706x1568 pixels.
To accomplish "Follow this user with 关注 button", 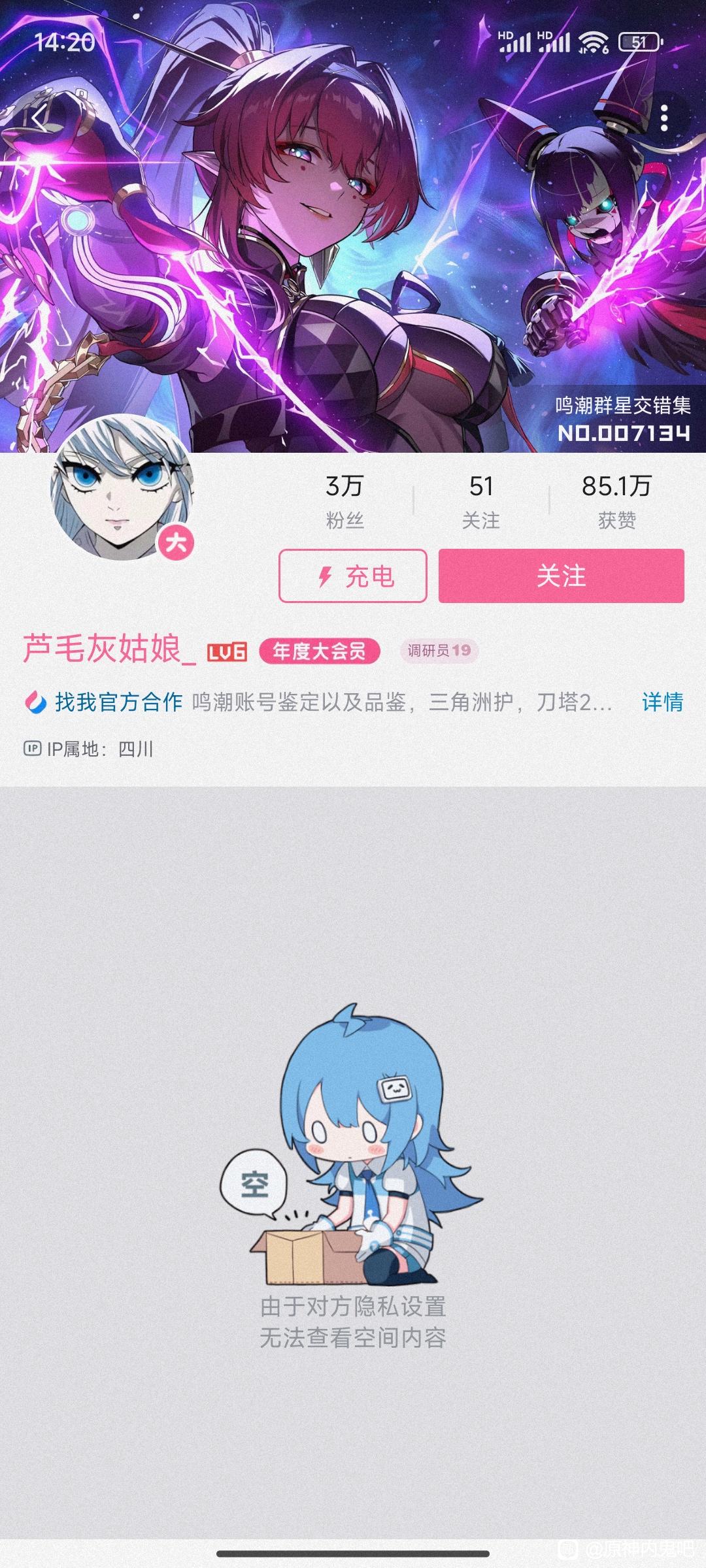I will tap(561, 576).
